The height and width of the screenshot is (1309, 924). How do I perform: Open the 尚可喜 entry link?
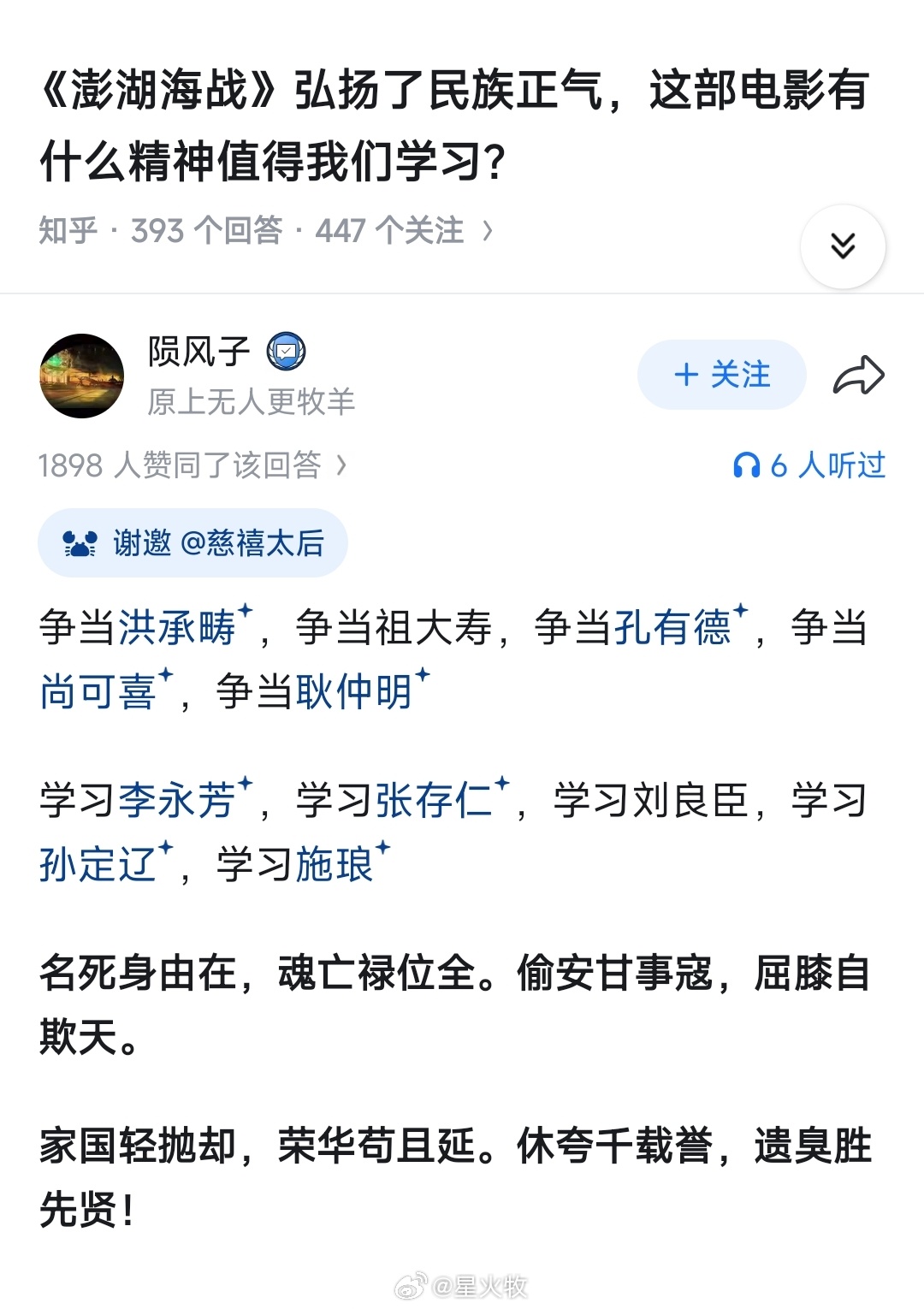97,690
